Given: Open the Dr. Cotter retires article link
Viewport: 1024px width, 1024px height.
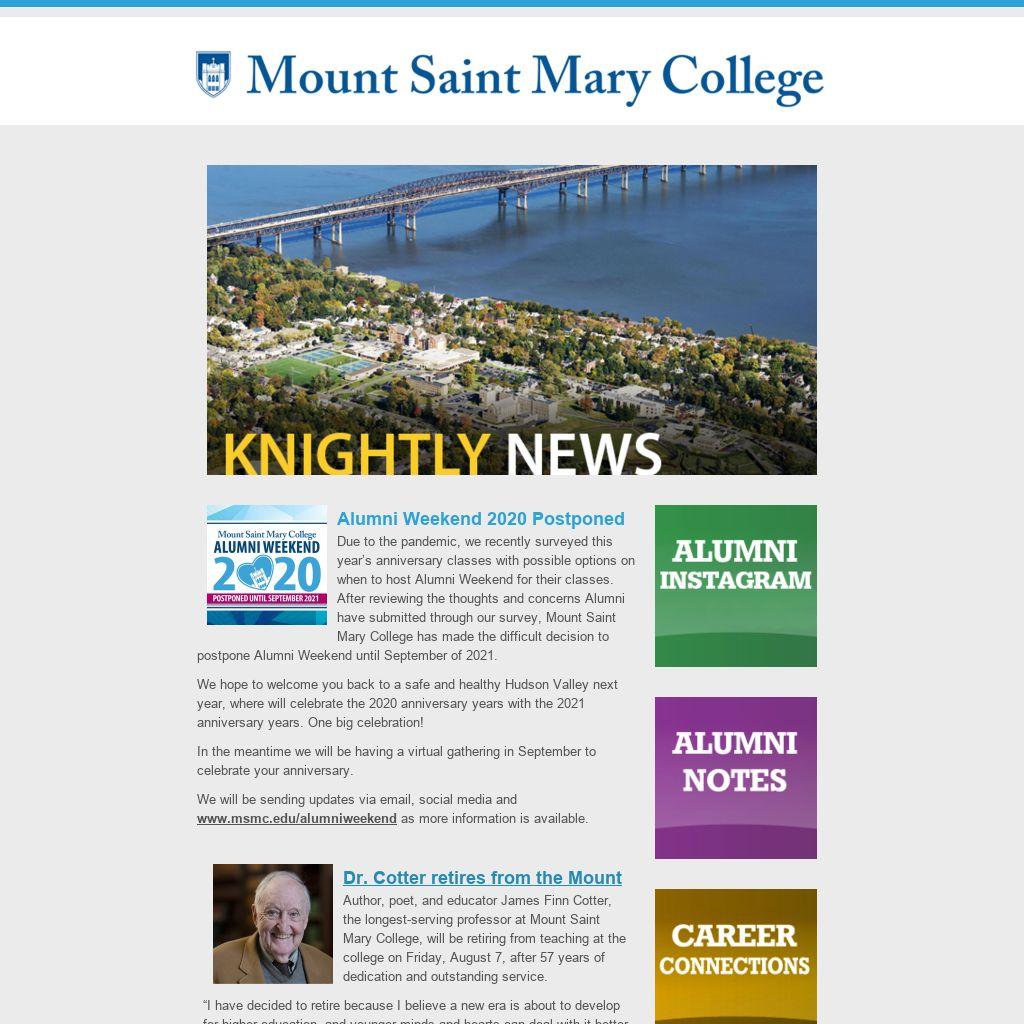Looking at the screenshot, I should [482, 878].
